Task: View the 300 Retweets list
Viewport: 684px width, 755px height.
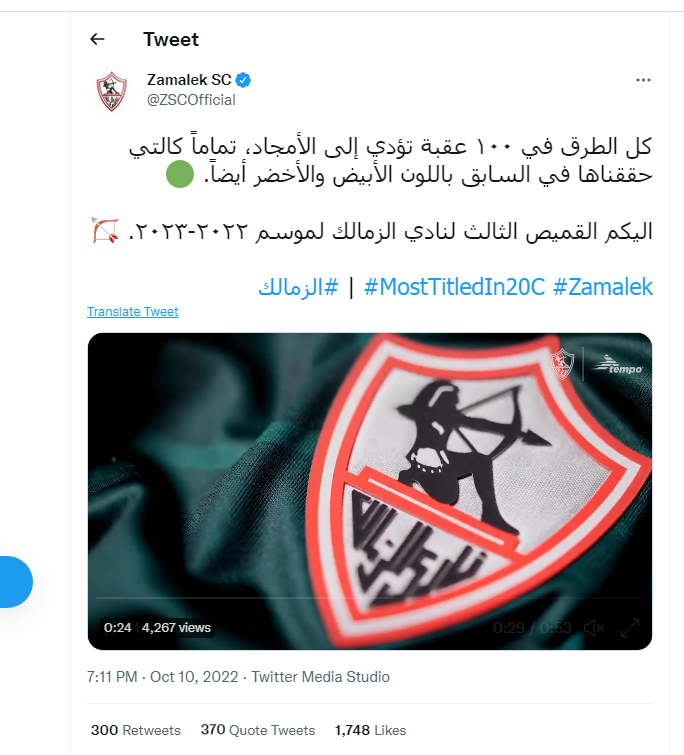Action: pyautogui.click(x=135, y=730)
